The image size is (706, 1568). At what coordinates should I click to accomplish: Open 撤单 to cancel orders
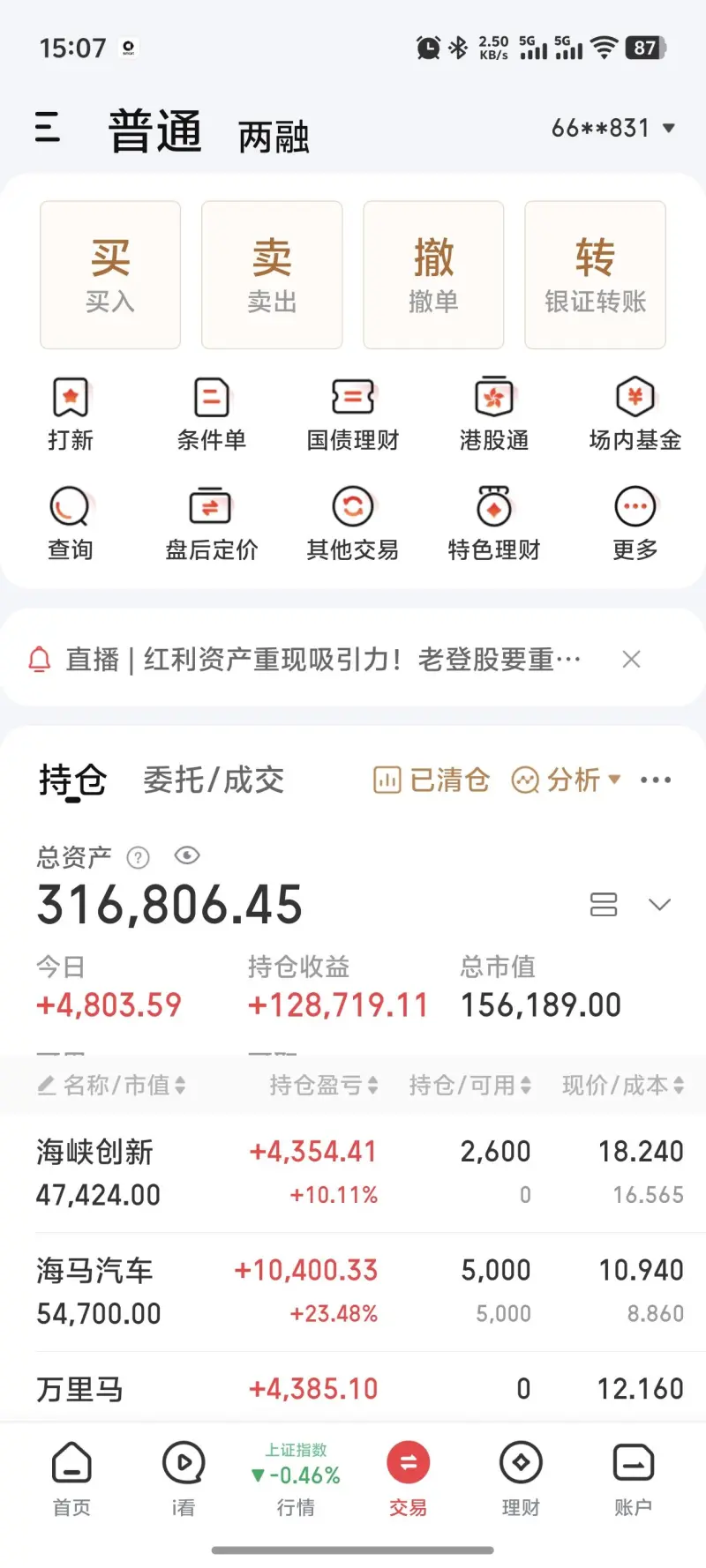click(433, 275)
